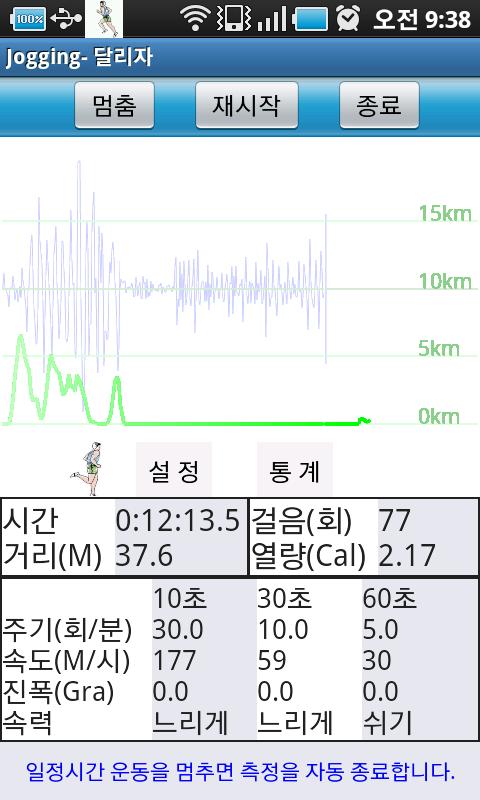End the session with the 종료 button
Image resolution: width=480 pixels, height=800 pixels.
click(x=379, y=105)
